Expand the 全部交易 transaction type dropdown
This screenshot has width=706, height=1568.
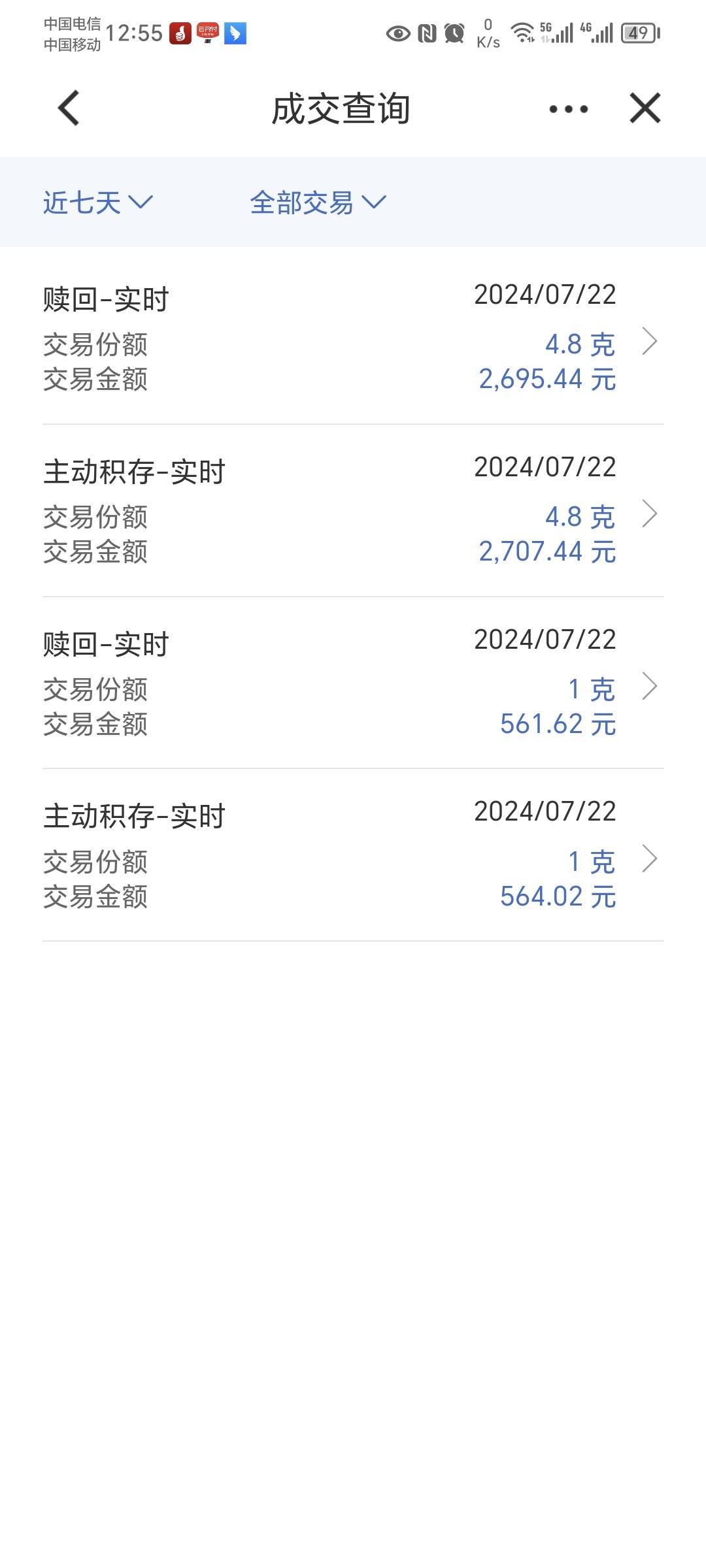(x=318, y=203)
